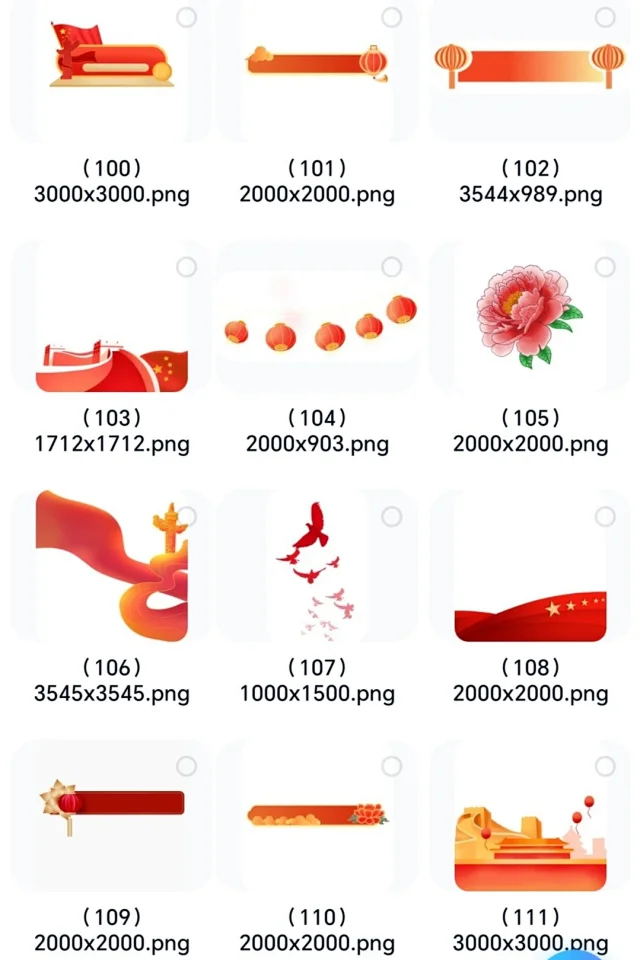Select file (108) with its checkbox circle

click(x=605, y=516)
